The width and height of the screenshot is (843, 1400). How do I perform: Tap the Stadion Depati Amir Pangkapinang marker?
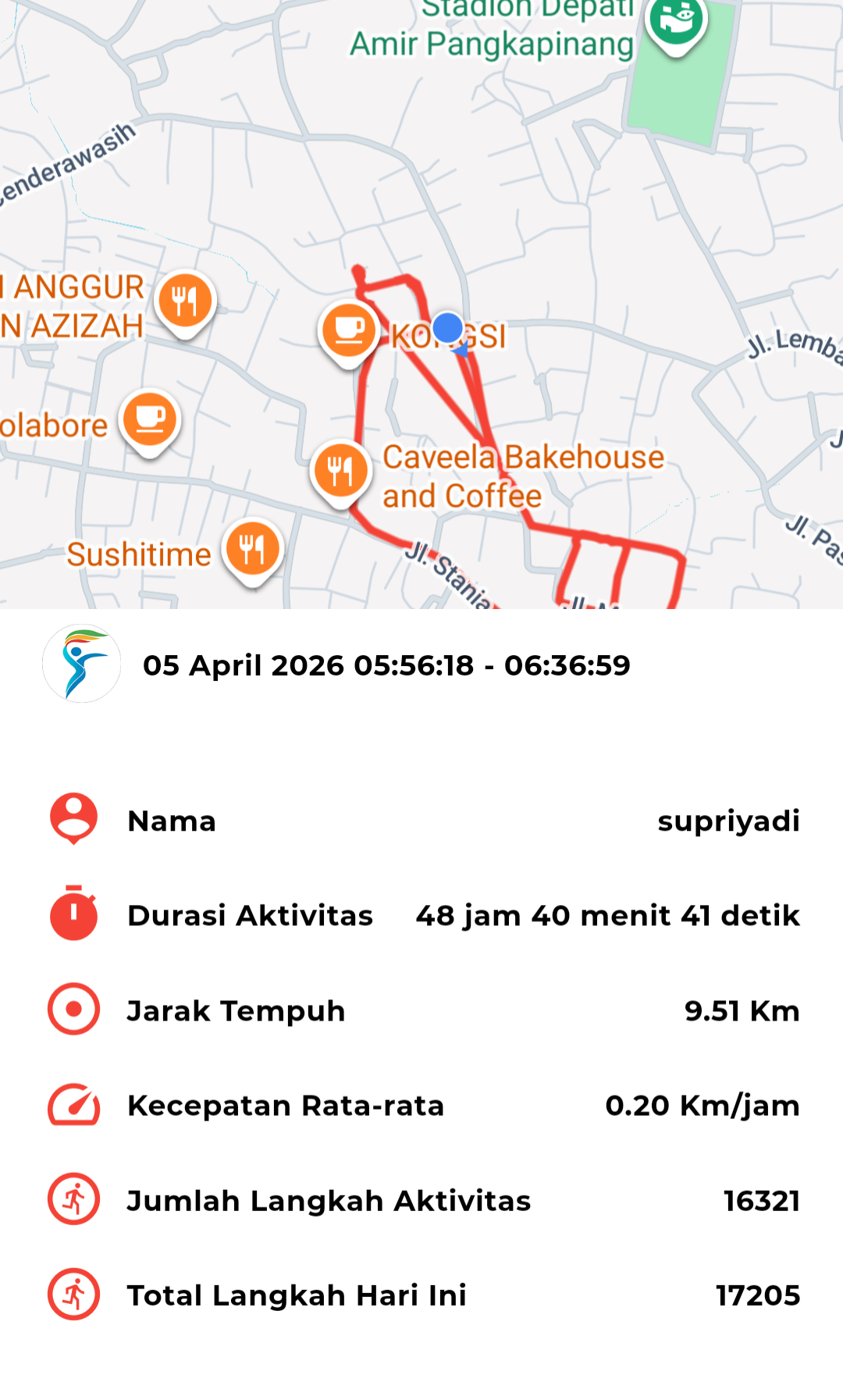[x=676, y=22]
